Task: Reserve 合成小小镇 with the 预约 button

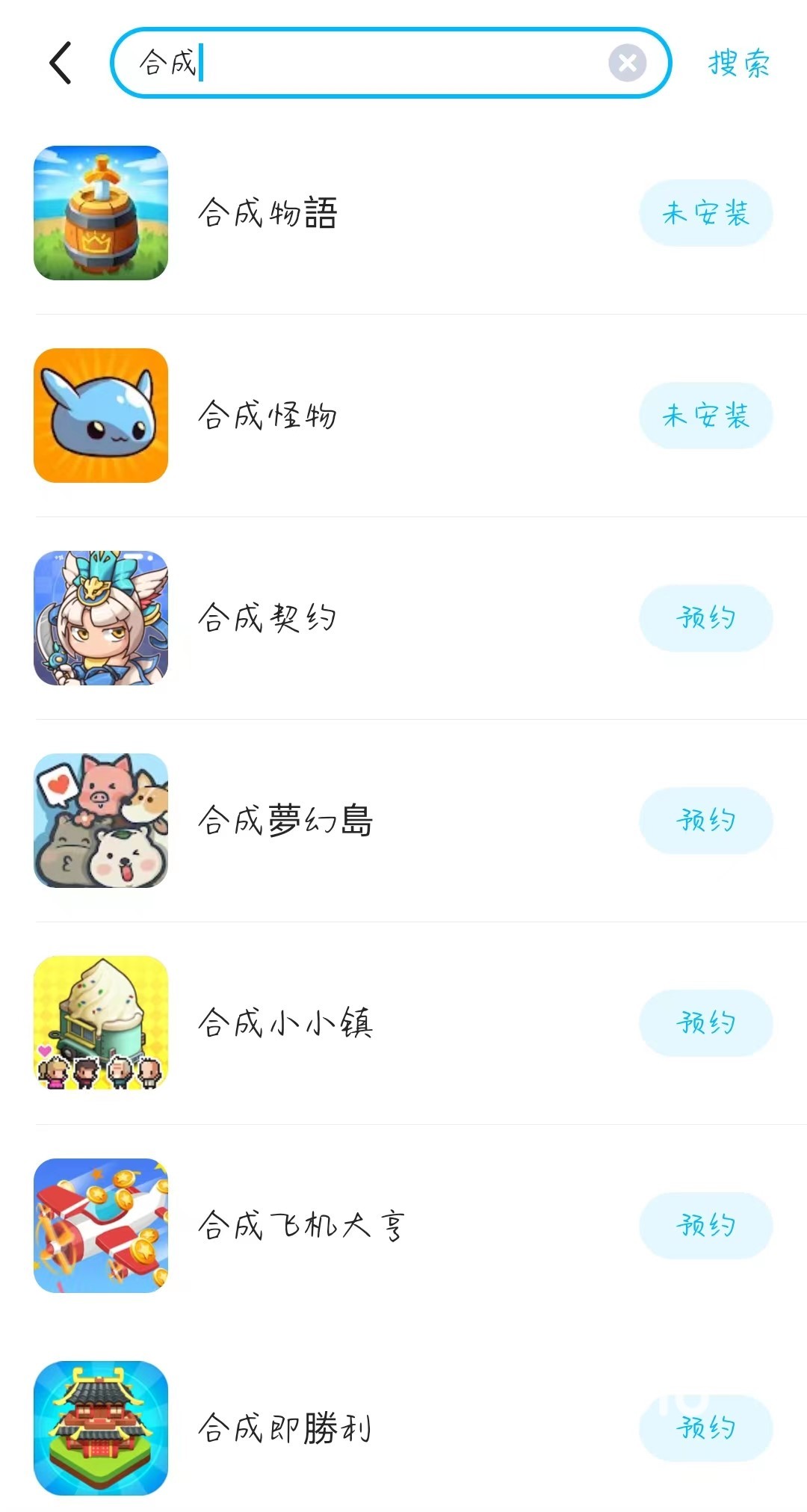Action: pyautogui.click(x=705, y=1023)
